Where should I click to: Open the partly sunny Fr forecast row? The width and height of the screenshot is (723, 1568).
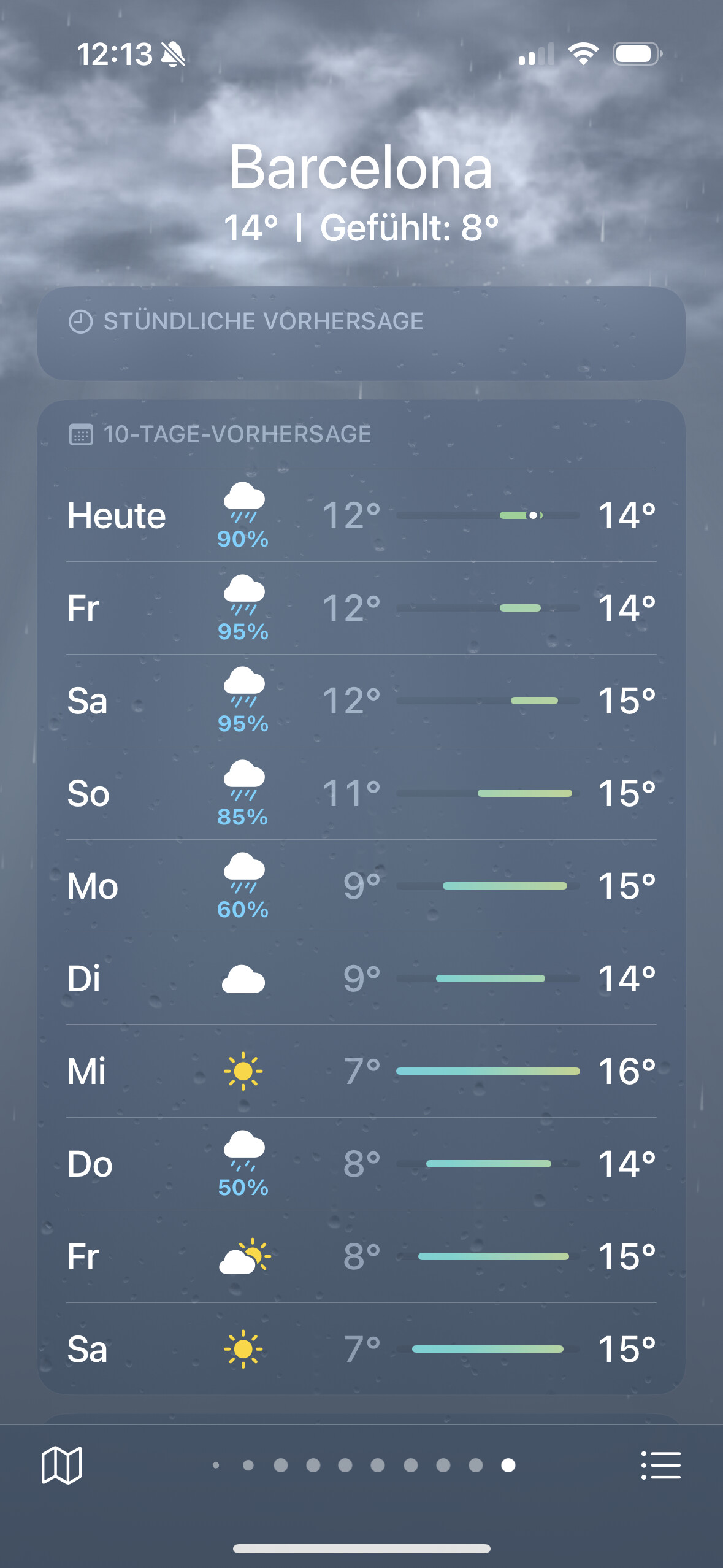click(x=361, y=1256)
